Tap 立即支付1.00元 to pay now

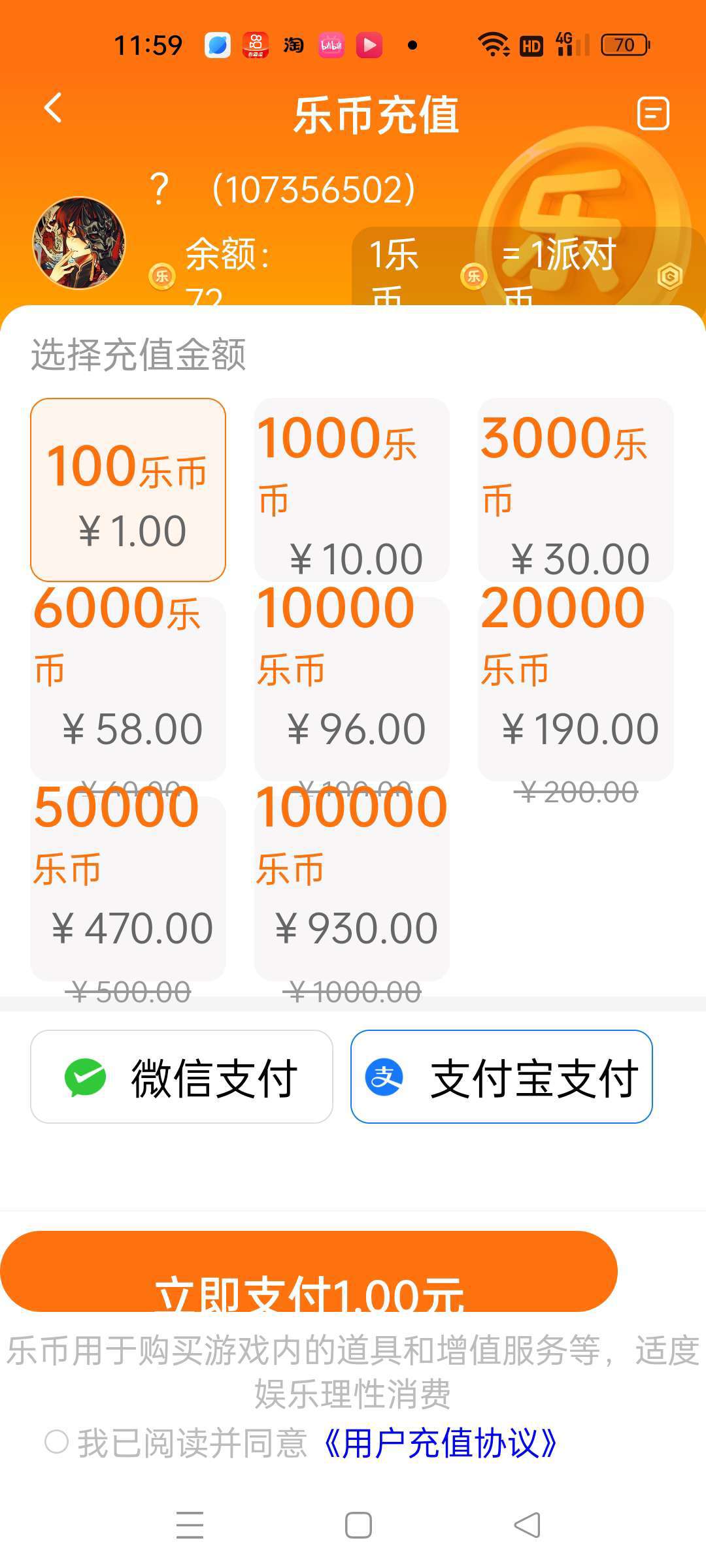(309, 1271)
